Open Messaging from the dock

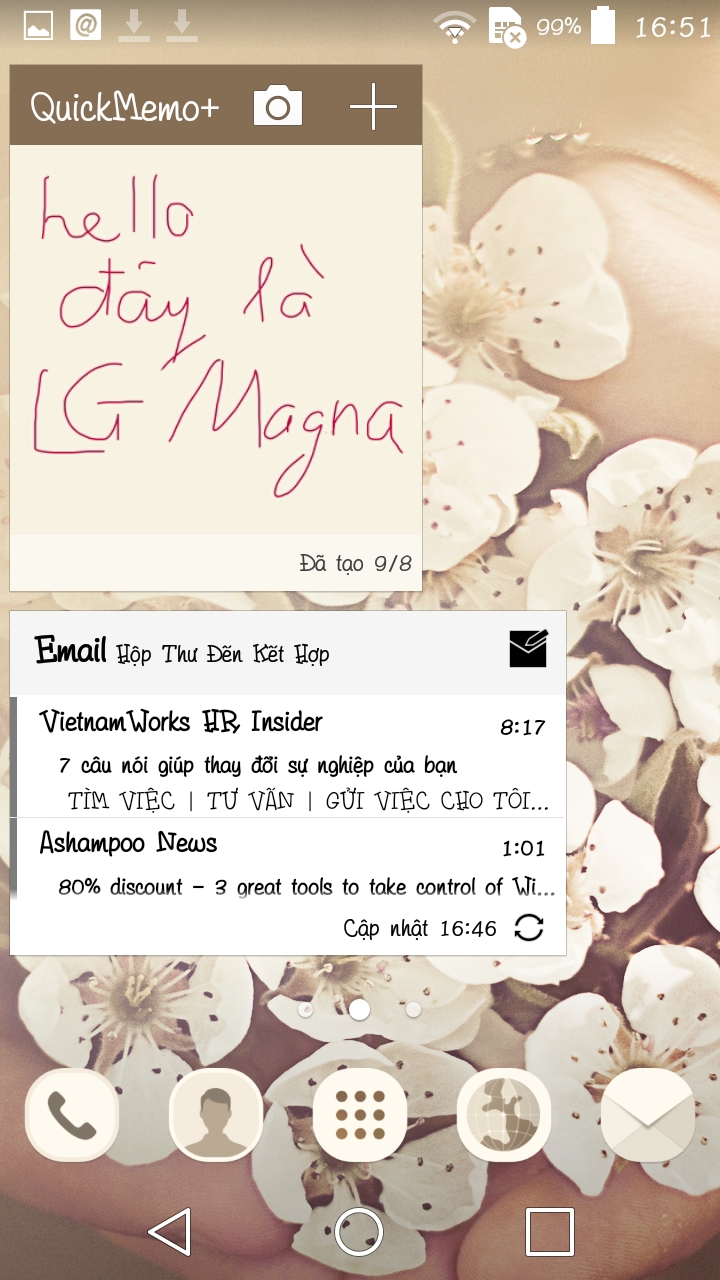[647, 1116]
